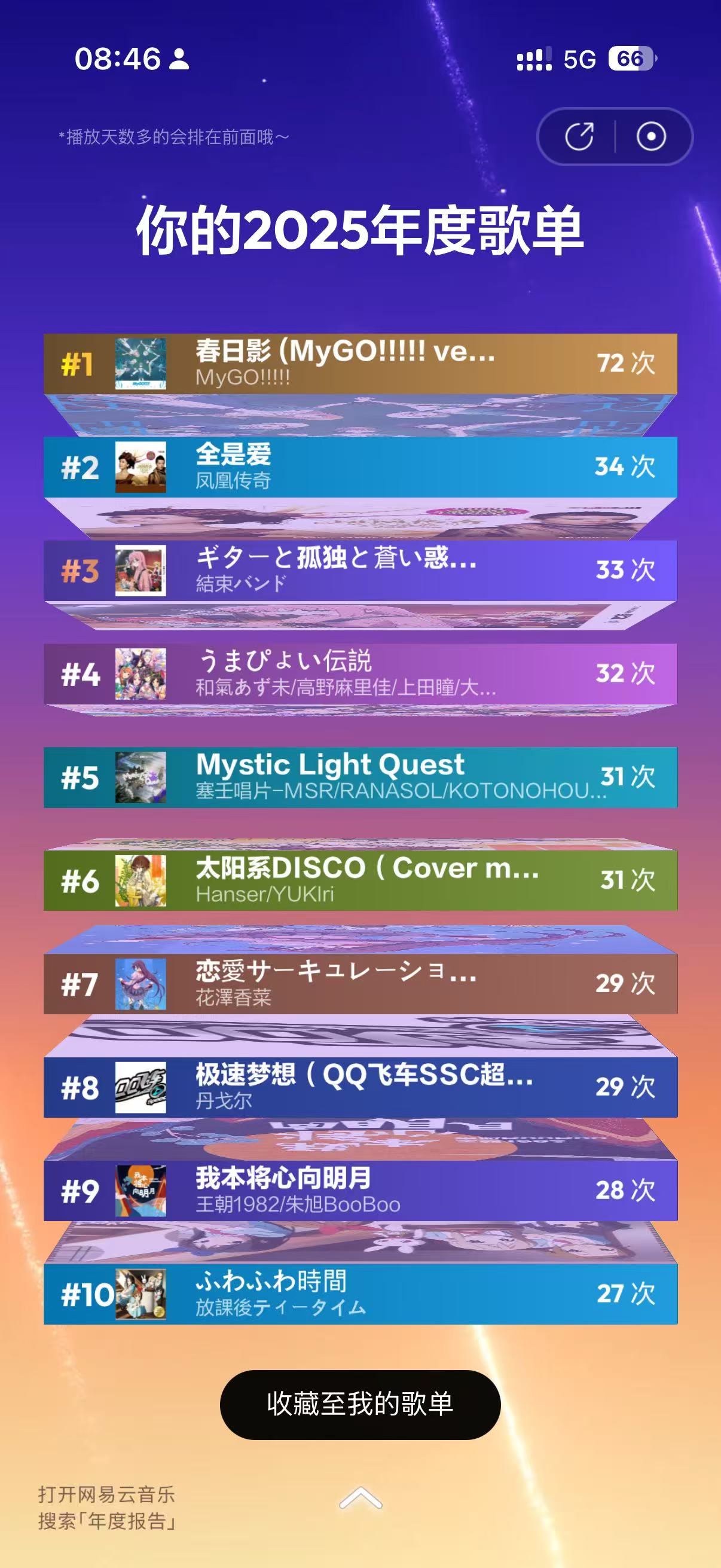This screenshot has width=721, height=1568.
Task: Close the mini program via the circle icon
Action: pos(651,136)
